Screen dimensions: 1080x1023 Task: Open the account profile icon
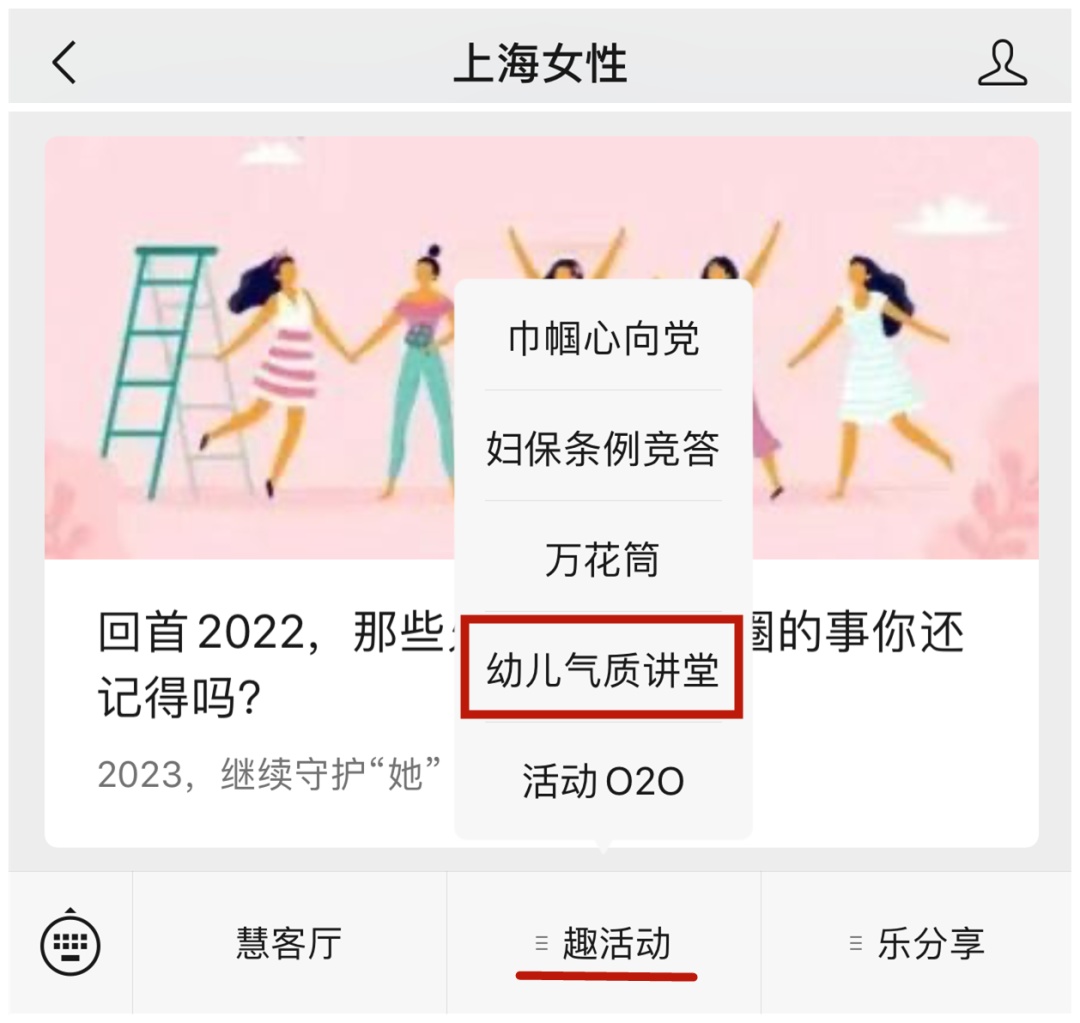(1002, 64)
